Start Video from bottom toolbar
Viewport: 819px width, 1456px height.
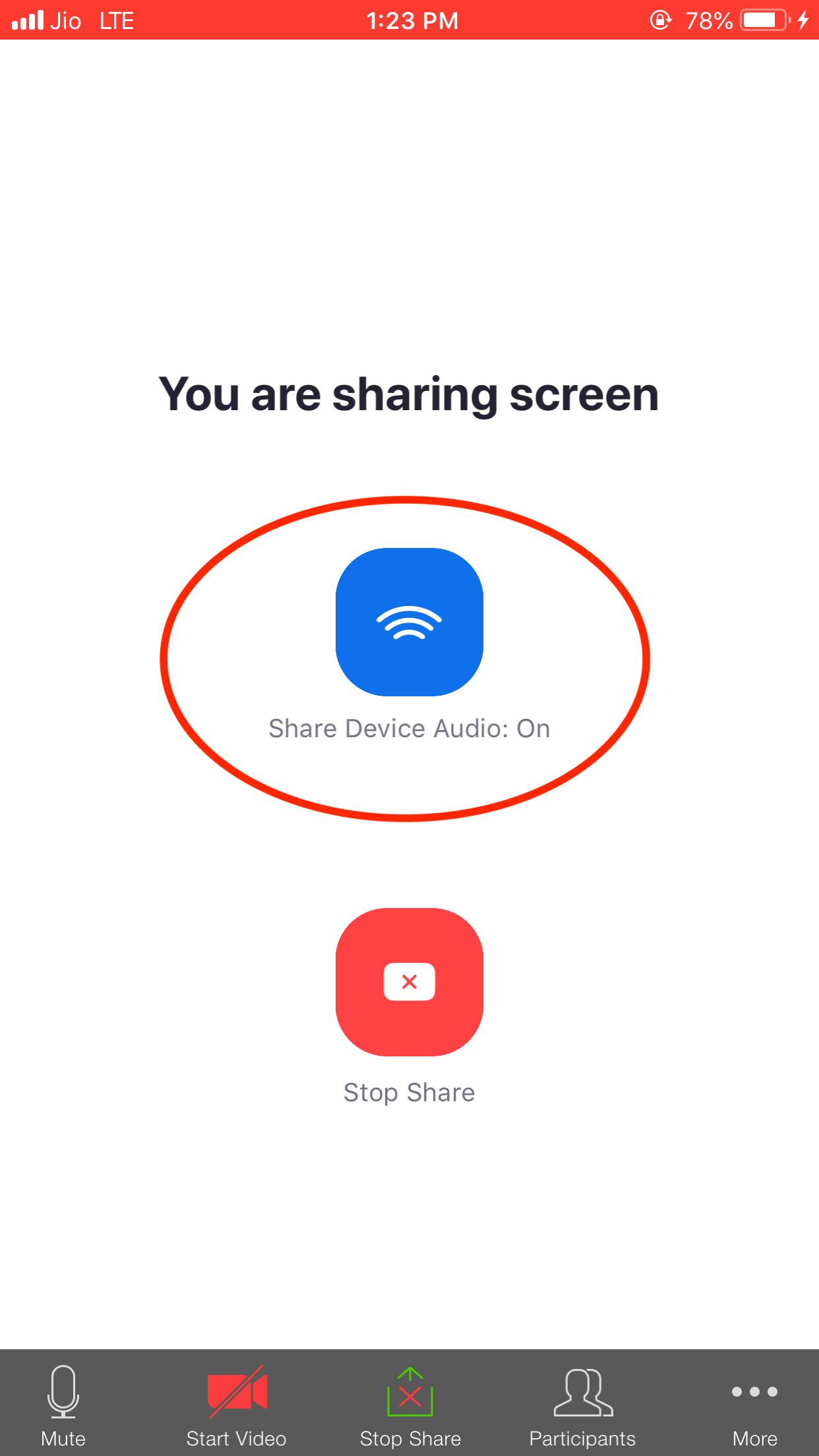(x=237, y=1405)
